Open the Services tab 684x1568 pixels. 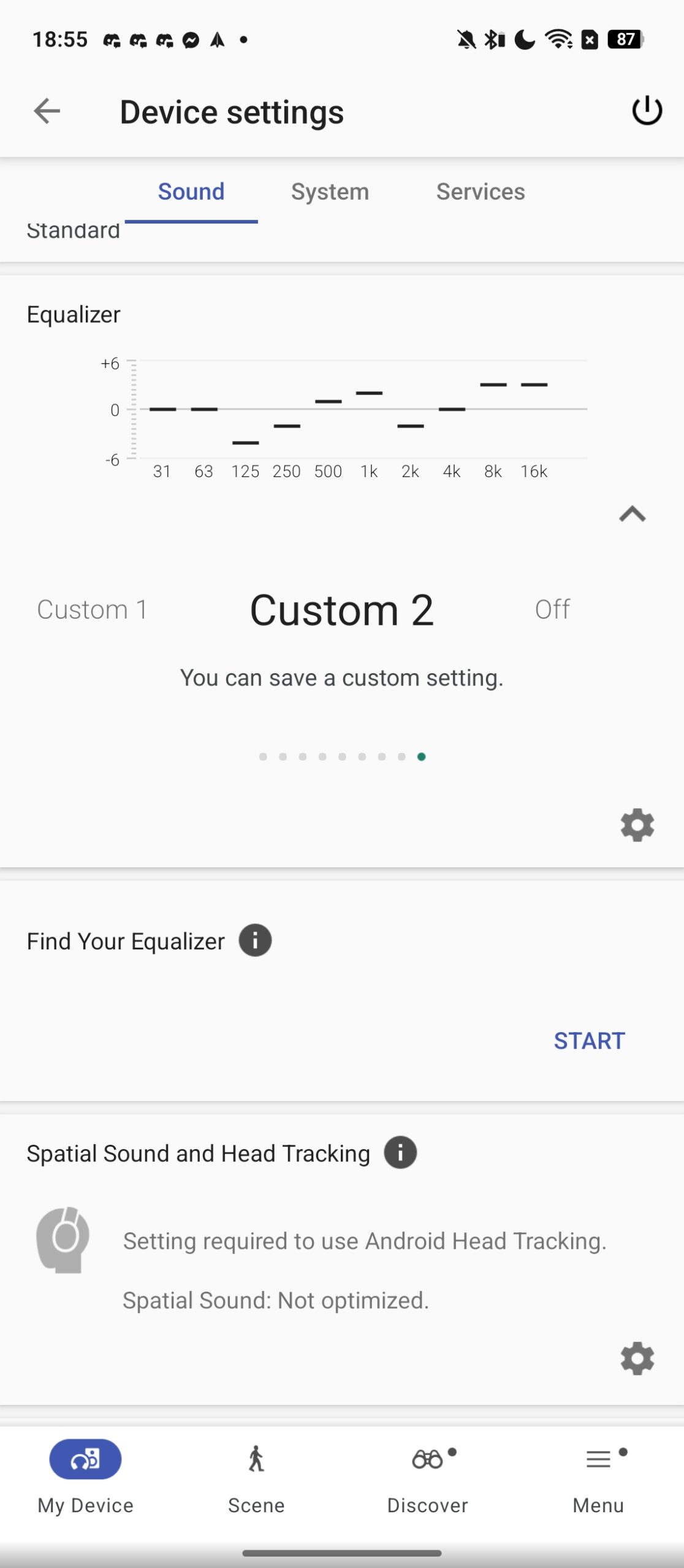pyautogui.click(x=481, y=192)
